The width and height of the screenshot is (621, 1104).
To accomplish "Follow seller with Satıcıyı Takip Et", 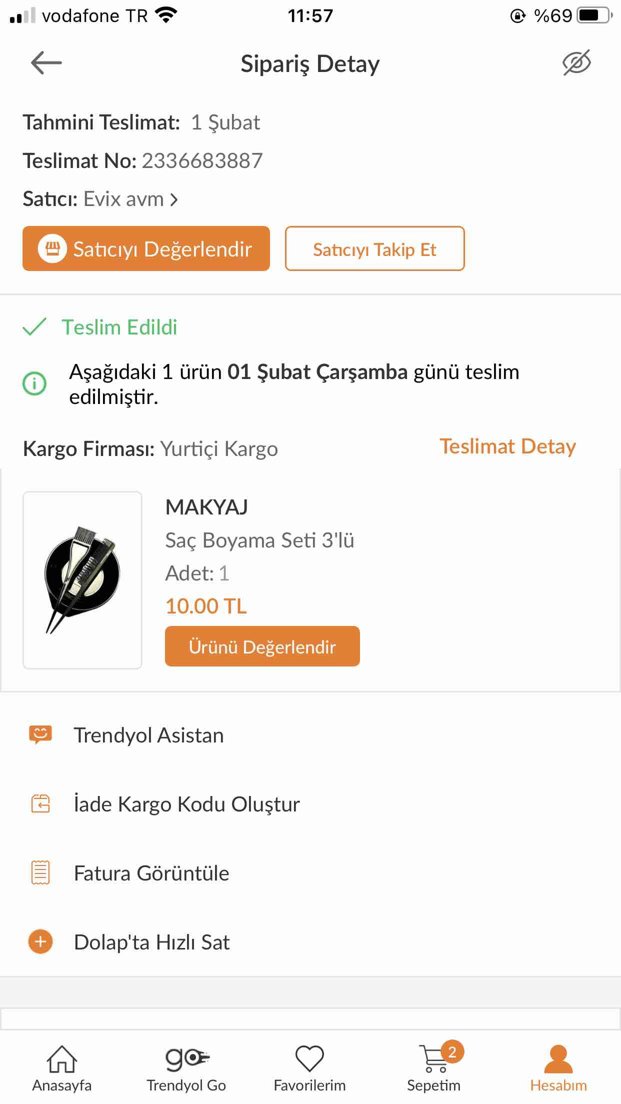I will pos(375,249).
